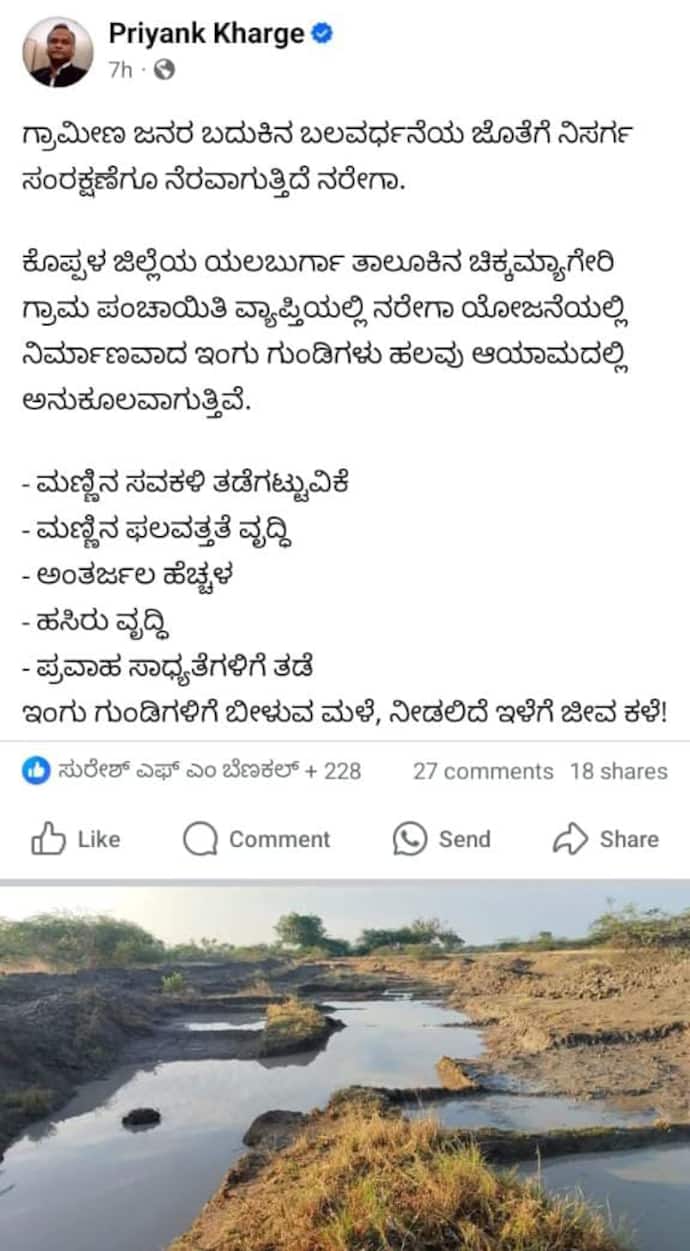This screenshot has height=1251, width=690.
Task: Send the post via WhatsApp
Action: click(x=441, y=839)
